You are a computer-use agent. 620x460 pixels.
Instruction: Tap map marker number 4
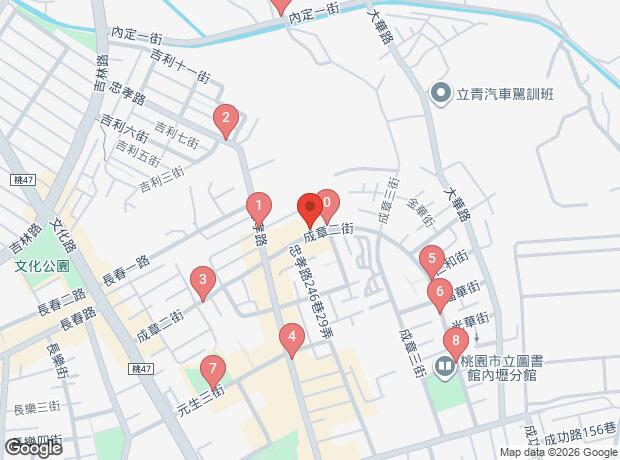tap(291, 339)
